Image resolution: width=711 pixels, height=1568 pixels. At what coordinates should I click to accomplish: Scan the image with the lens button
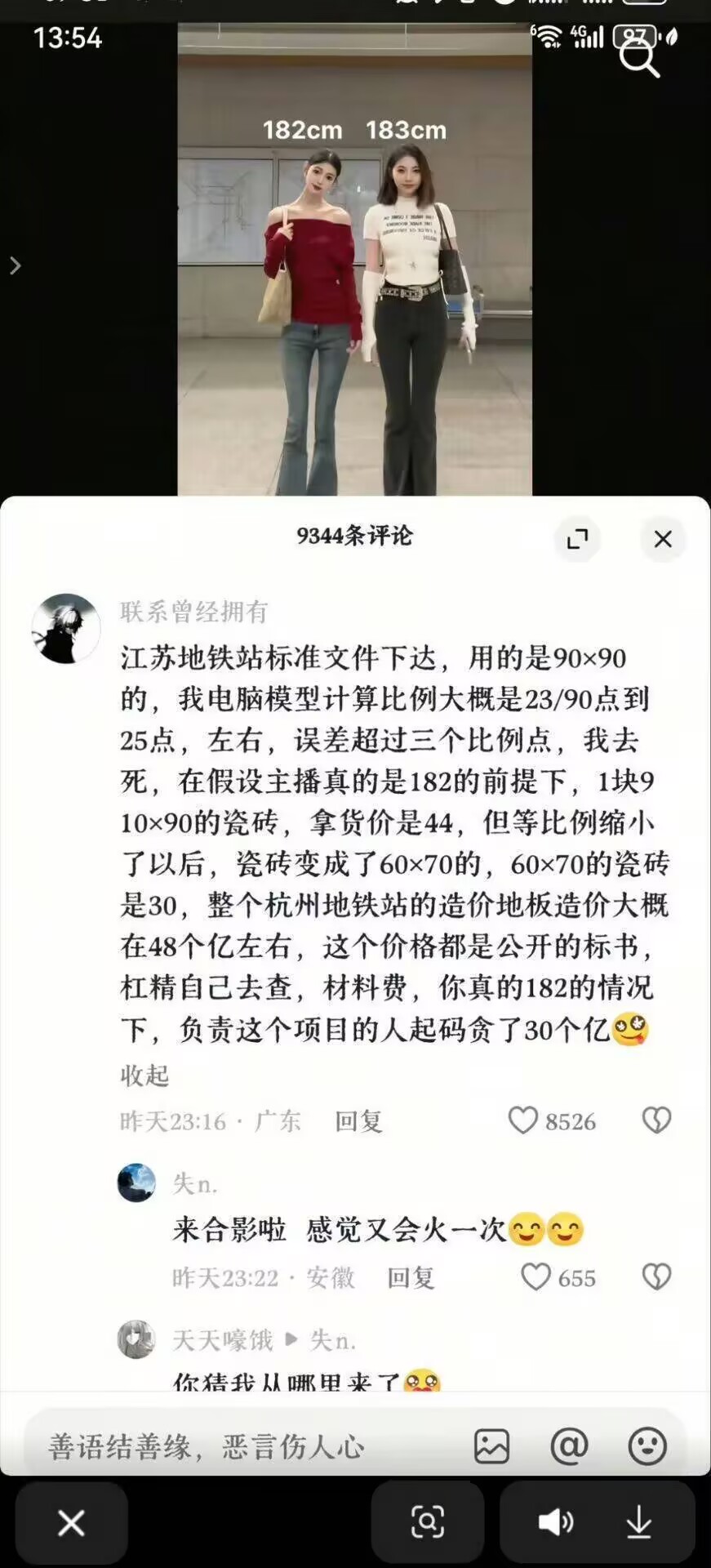(x=427, y=1523)
